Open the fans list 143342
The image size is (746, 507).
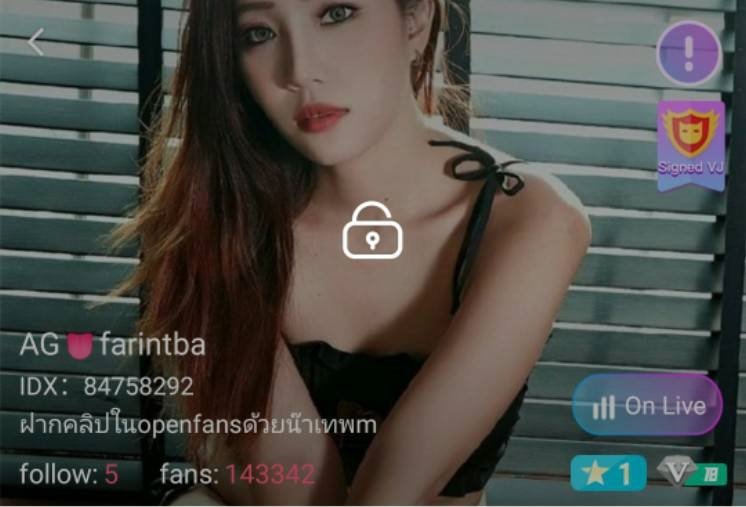click(237, 474)
